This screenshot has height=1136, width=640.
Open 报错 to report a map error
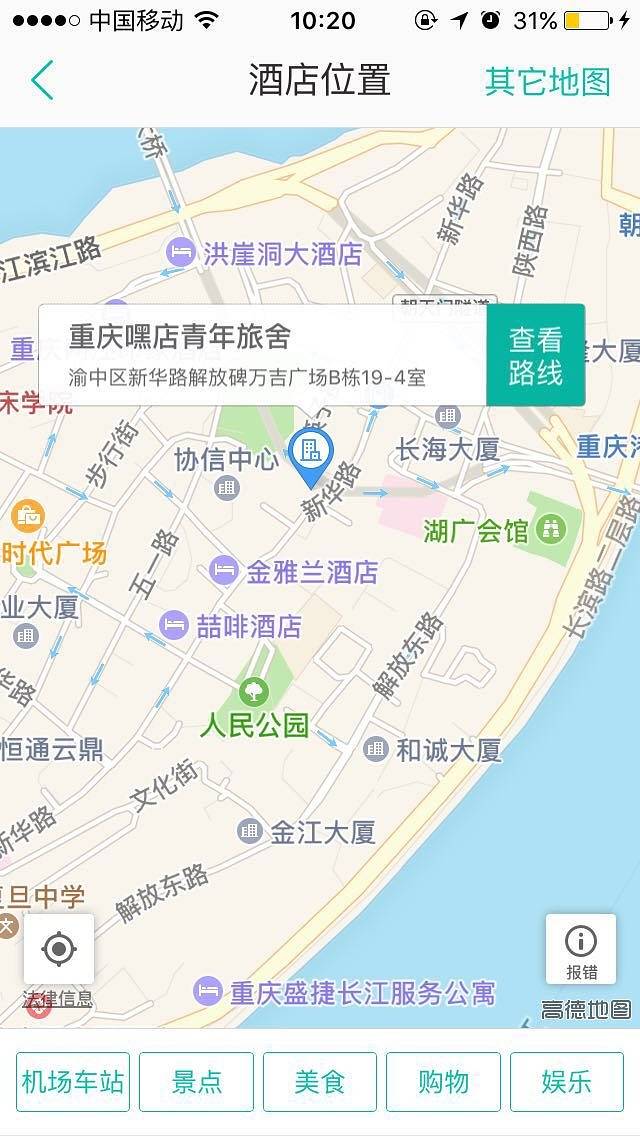coord(581,949)
